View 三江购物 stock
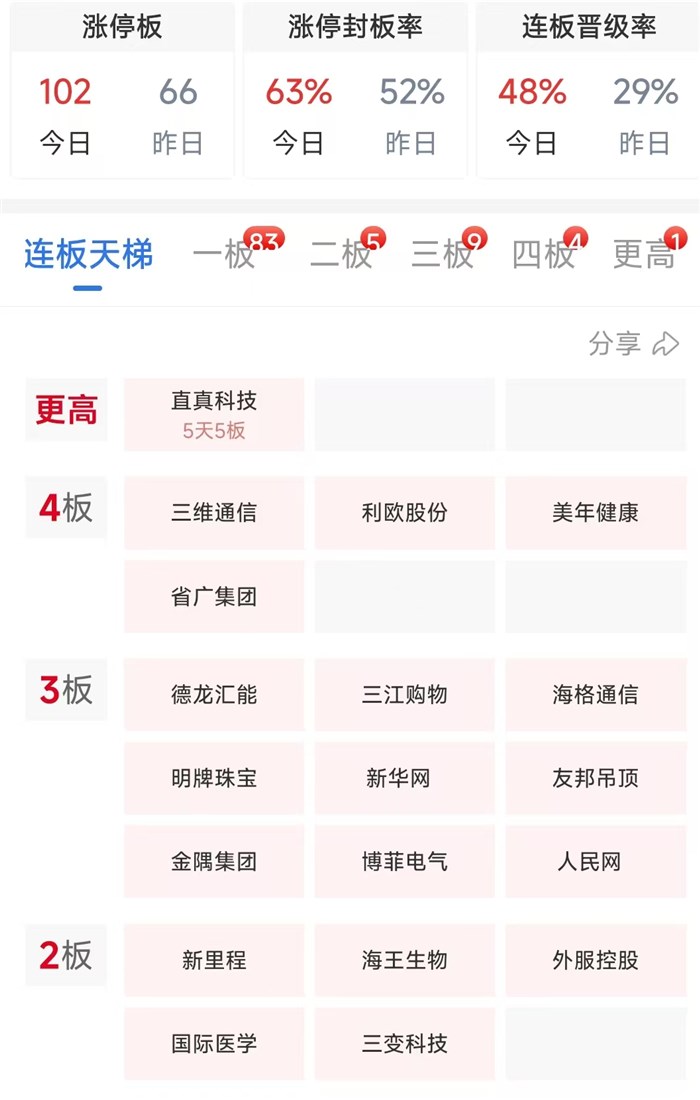This screenshot has width=700, height=1100. click(405, 695)
